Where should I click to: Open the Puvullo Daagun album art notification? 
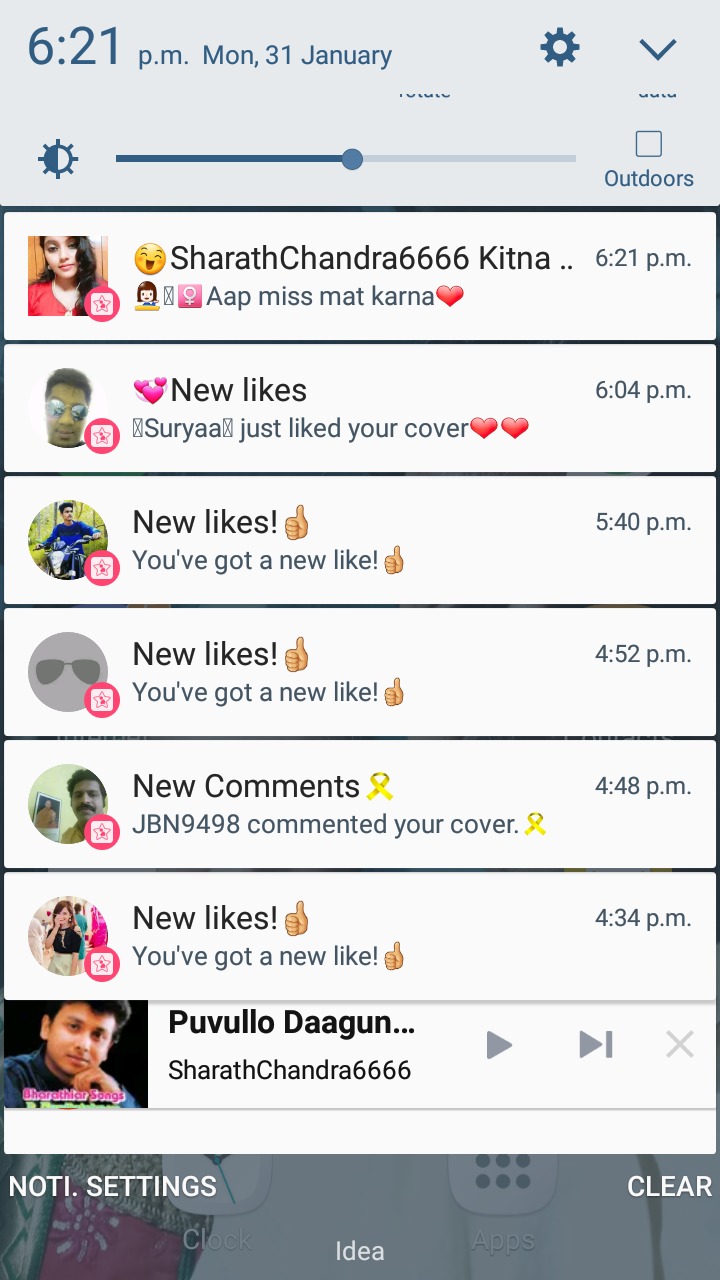(x=76, y=1054)
